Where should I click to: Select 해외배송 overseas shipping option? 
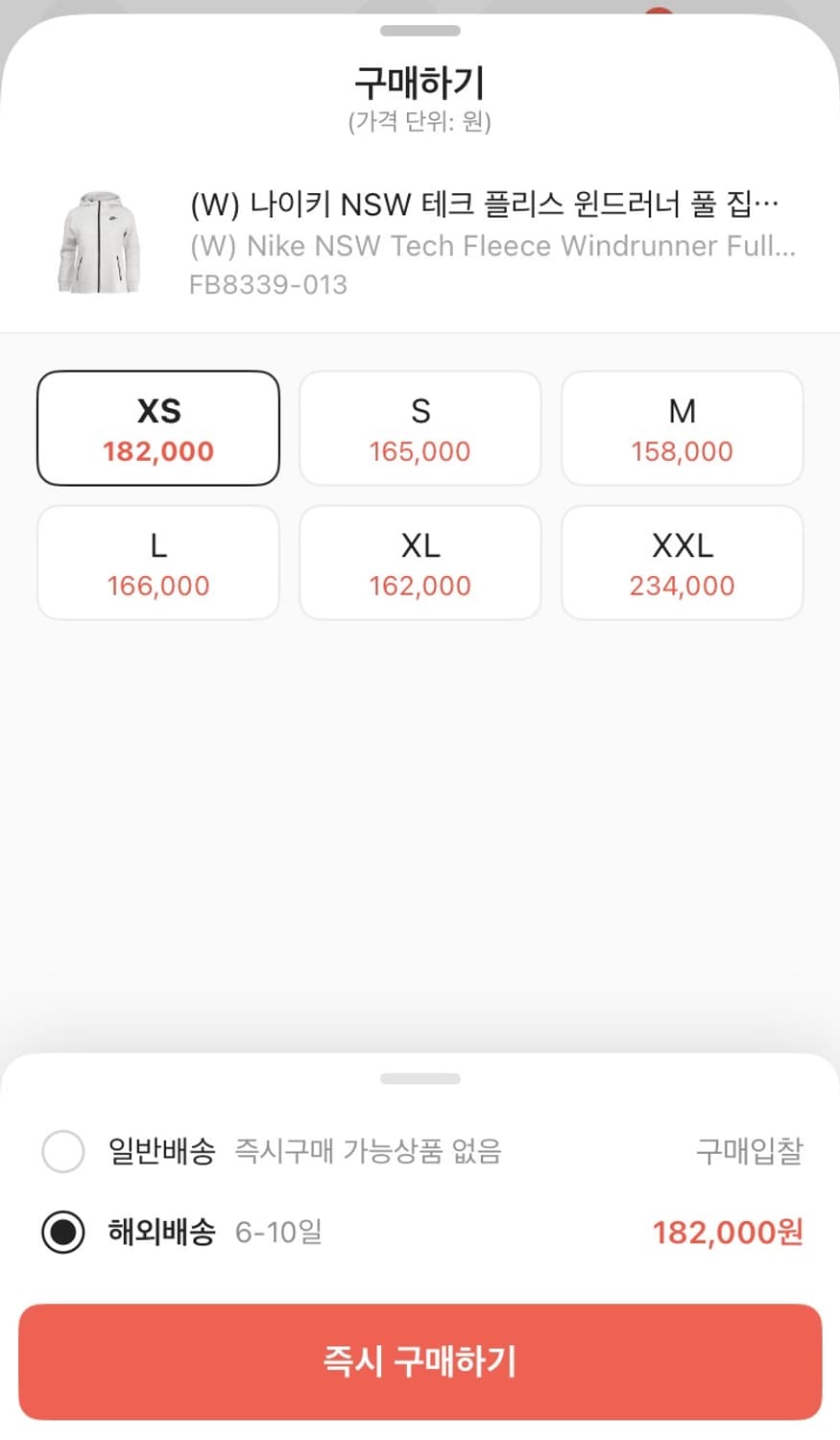pyautogui.click(x=160, y=1232)
